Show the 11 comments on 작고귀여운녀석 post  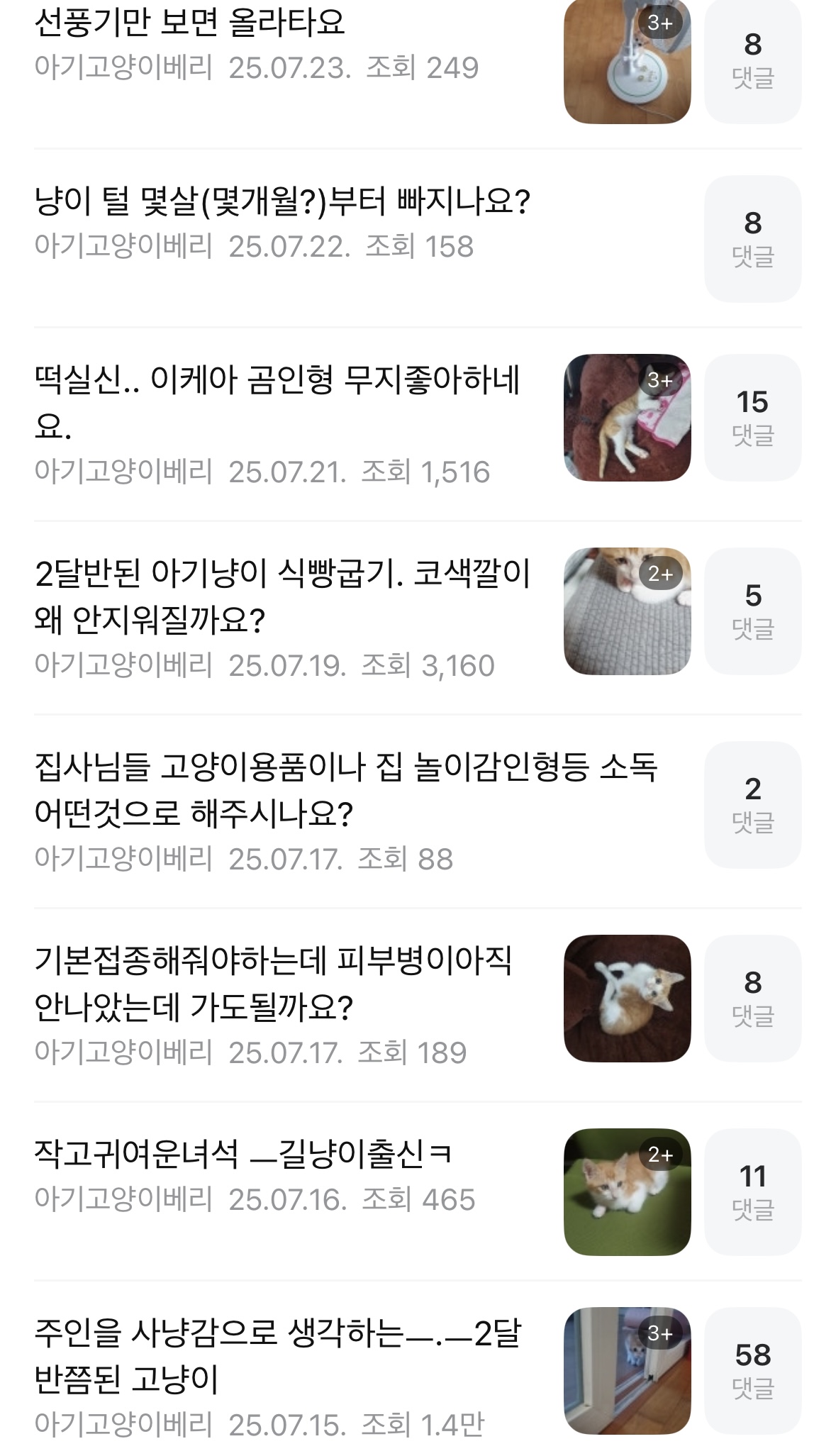[x=752, y=1192]
